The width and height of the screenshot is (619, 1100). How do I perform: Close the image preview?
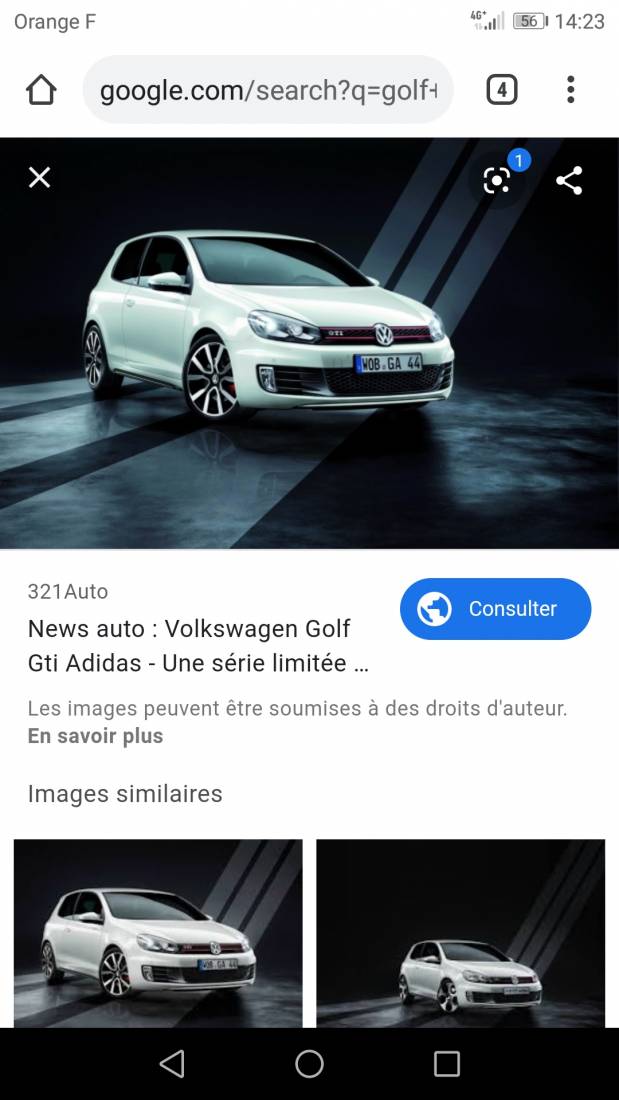[39, 177]
